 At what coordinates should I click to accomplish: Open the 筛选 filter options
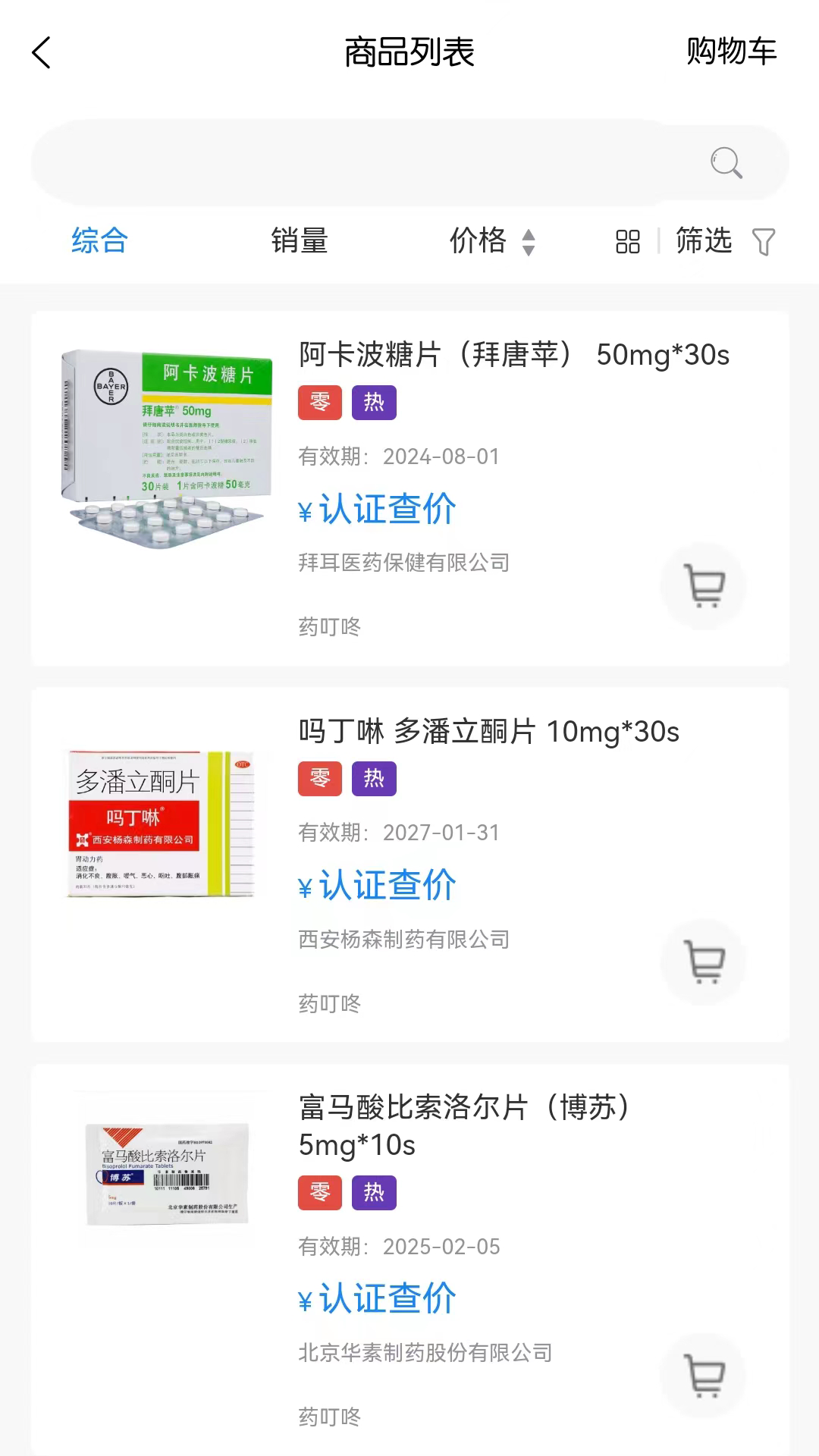pyautogui.click(x=724, y=242)
